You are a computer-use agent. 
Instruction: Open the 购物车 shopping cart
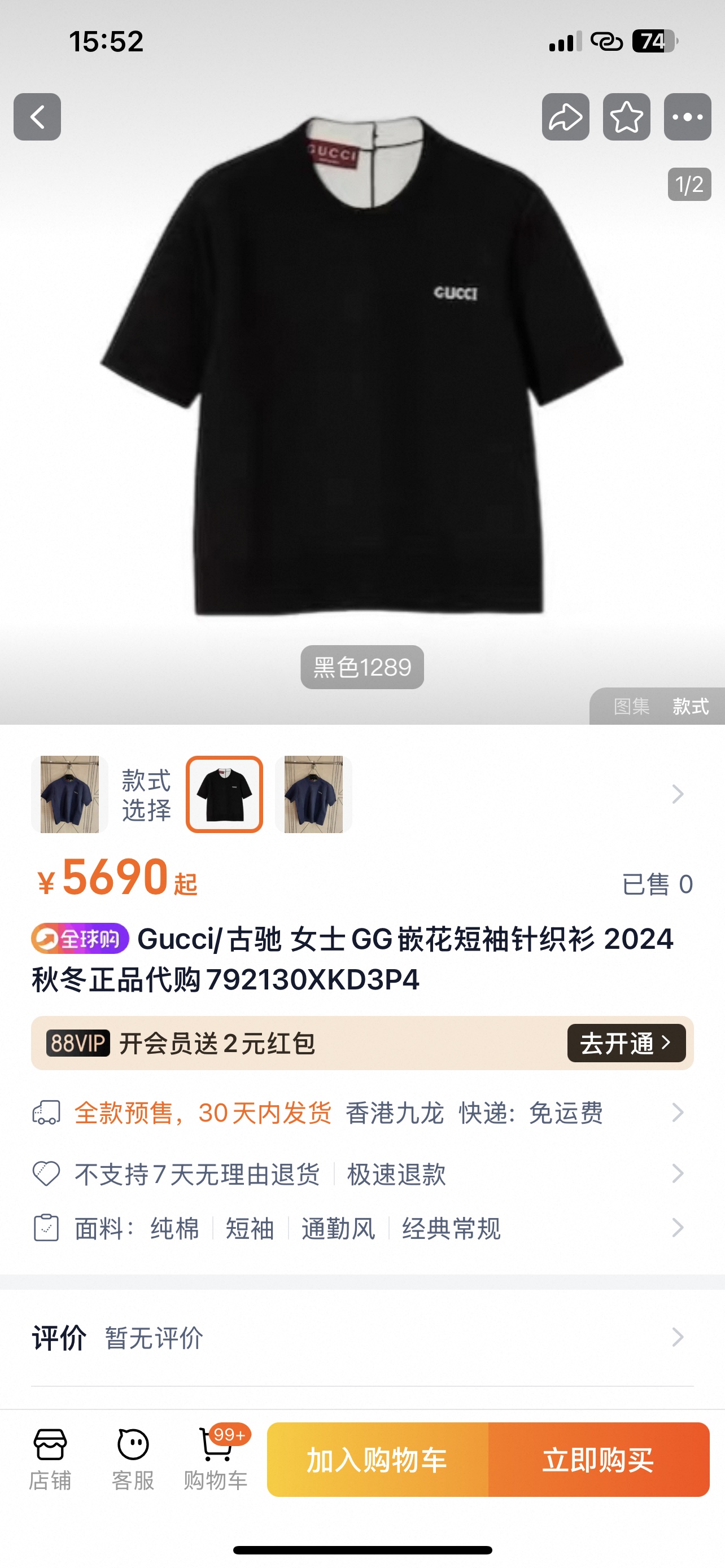(x=216, y=1459)
